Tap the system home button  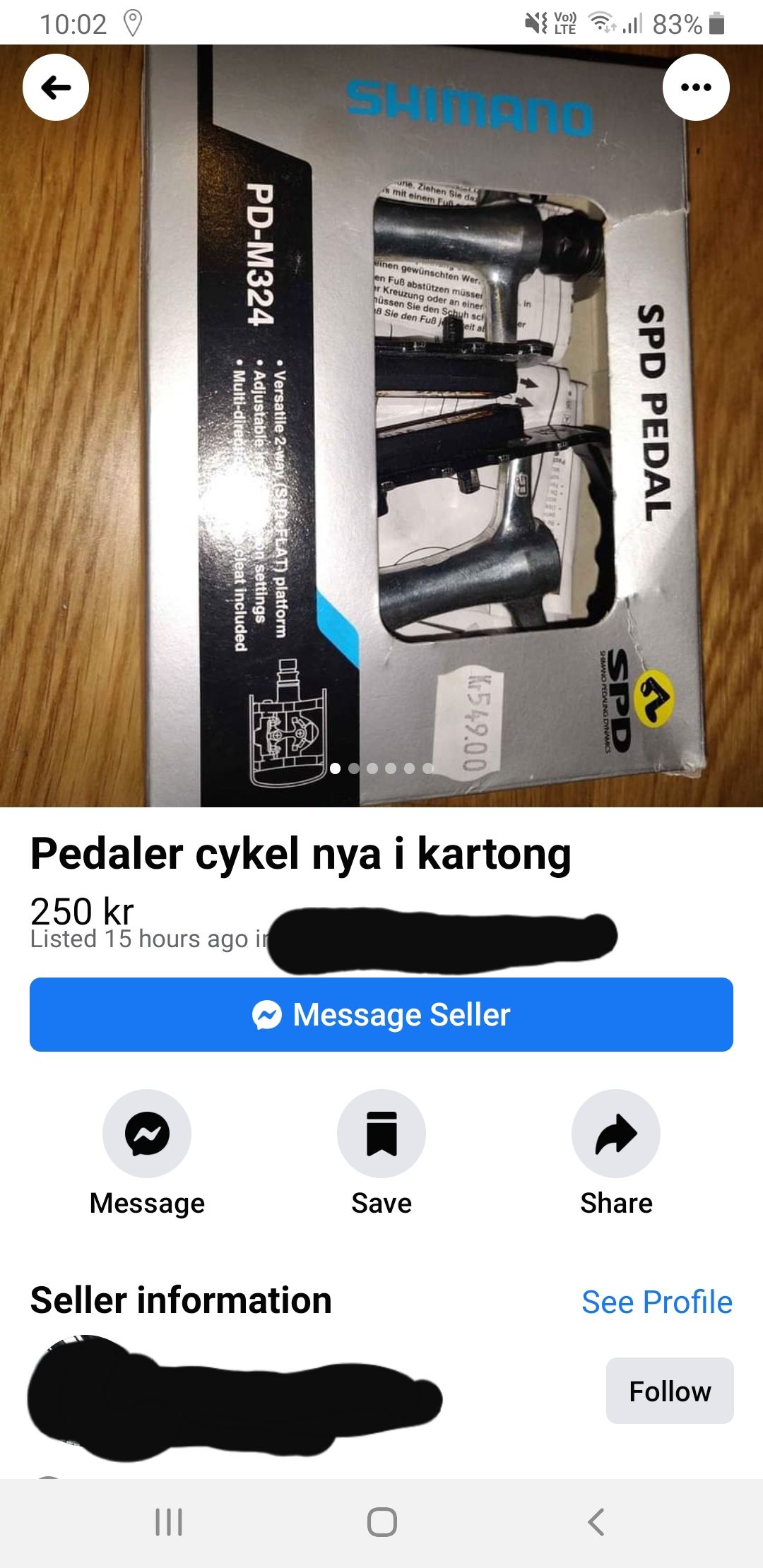tap(381, 1521)
